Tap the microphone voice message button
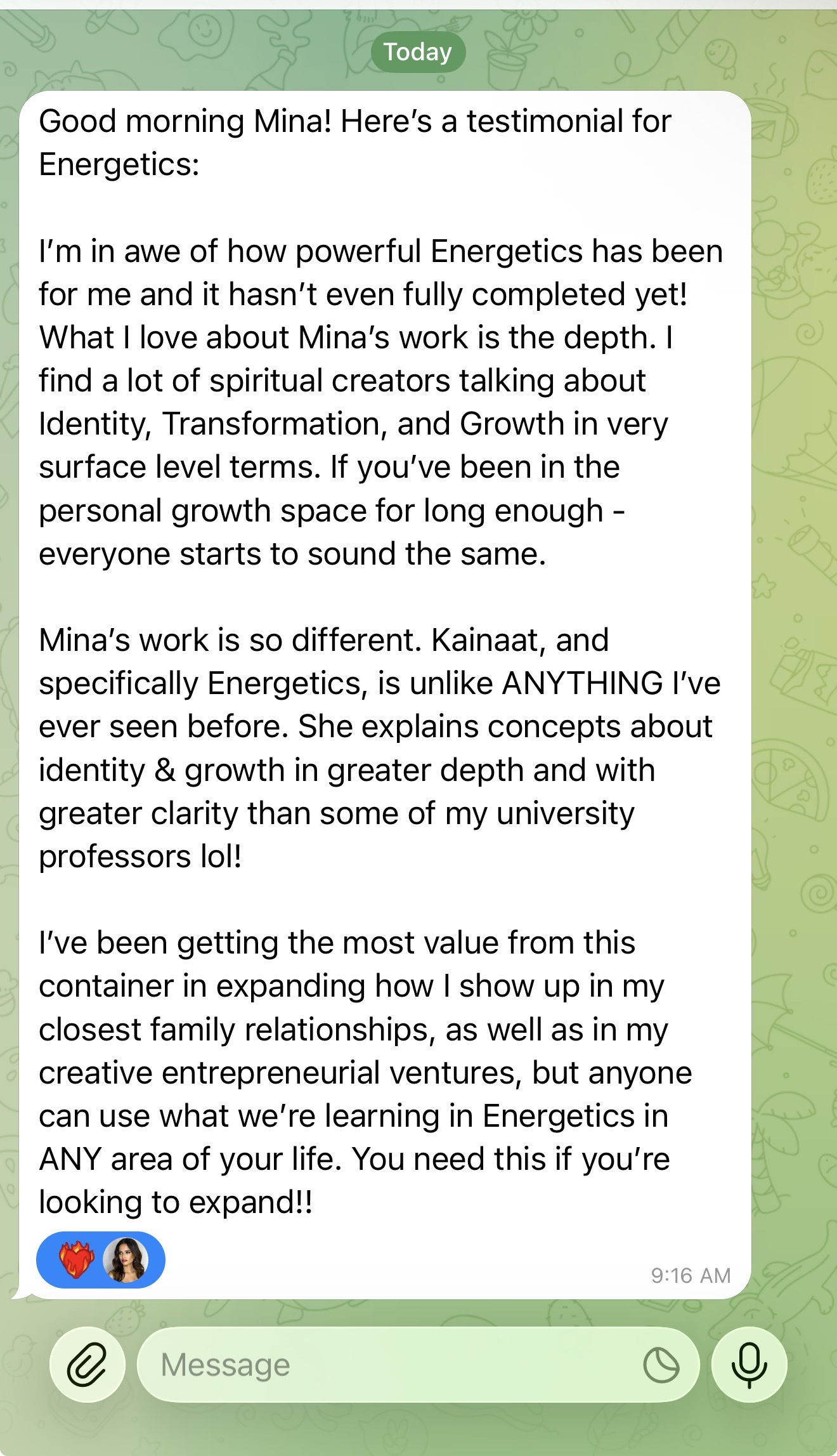 [x=749, y=1364]
